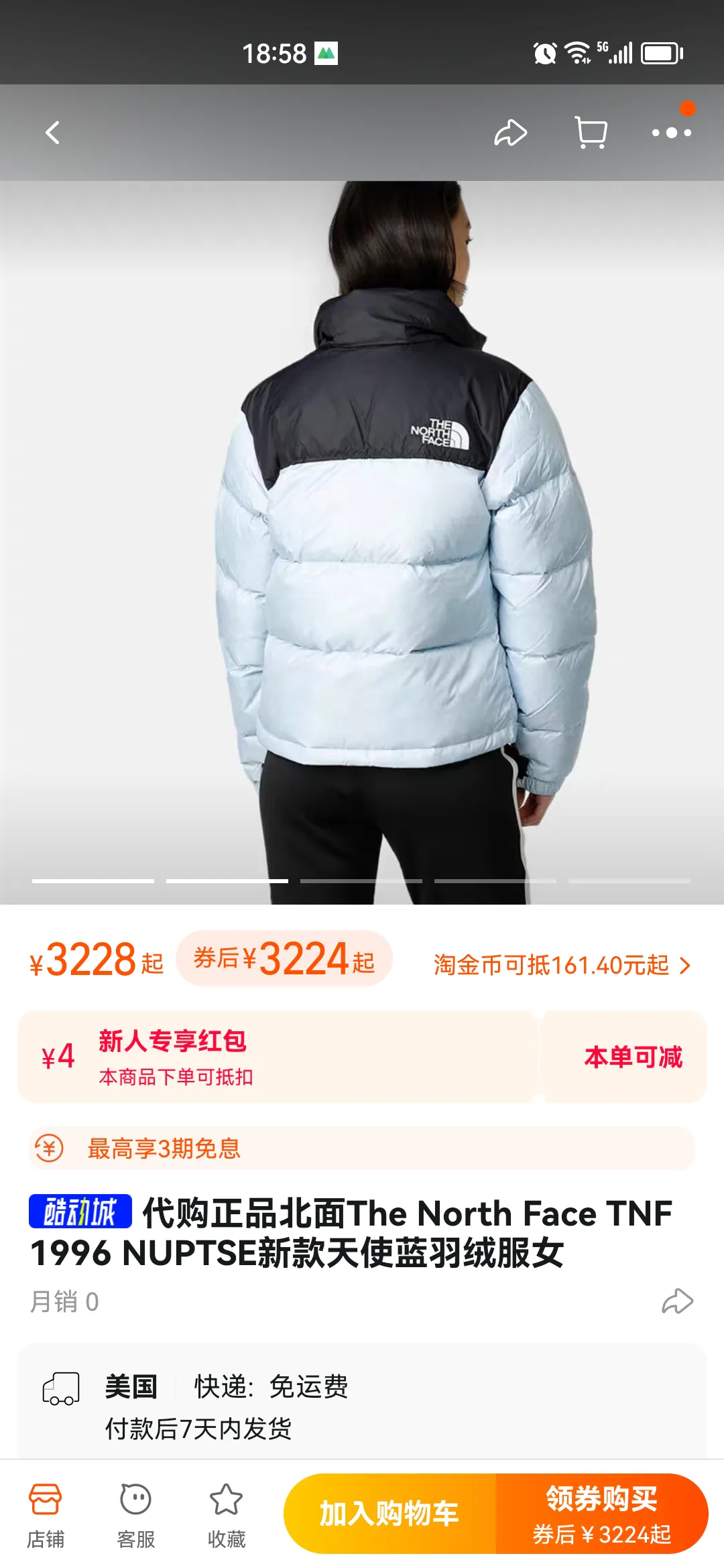The image size is (724, 1568).
Task: Tap 领券购买 to buy with coupon
Action: click(x=602, y=1514)
